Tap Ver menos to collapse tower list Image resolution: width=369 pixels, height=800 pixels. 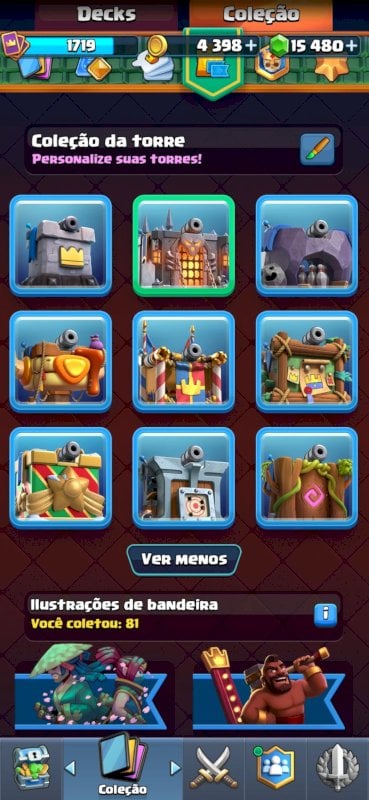coord(184,560)
